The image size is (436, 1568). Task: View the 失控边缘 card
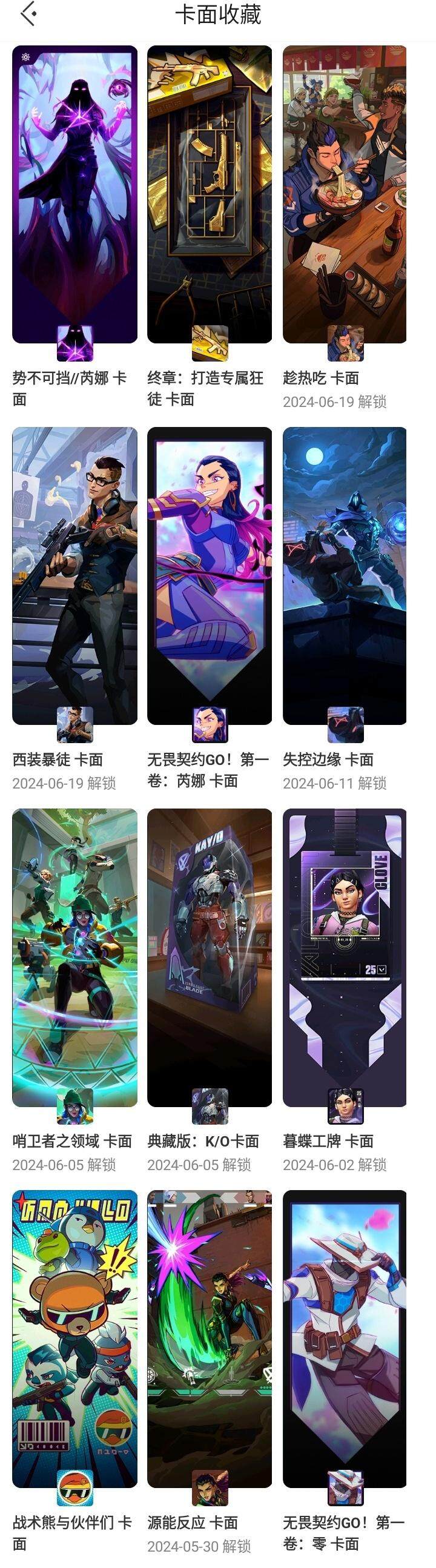coord(344,576)
